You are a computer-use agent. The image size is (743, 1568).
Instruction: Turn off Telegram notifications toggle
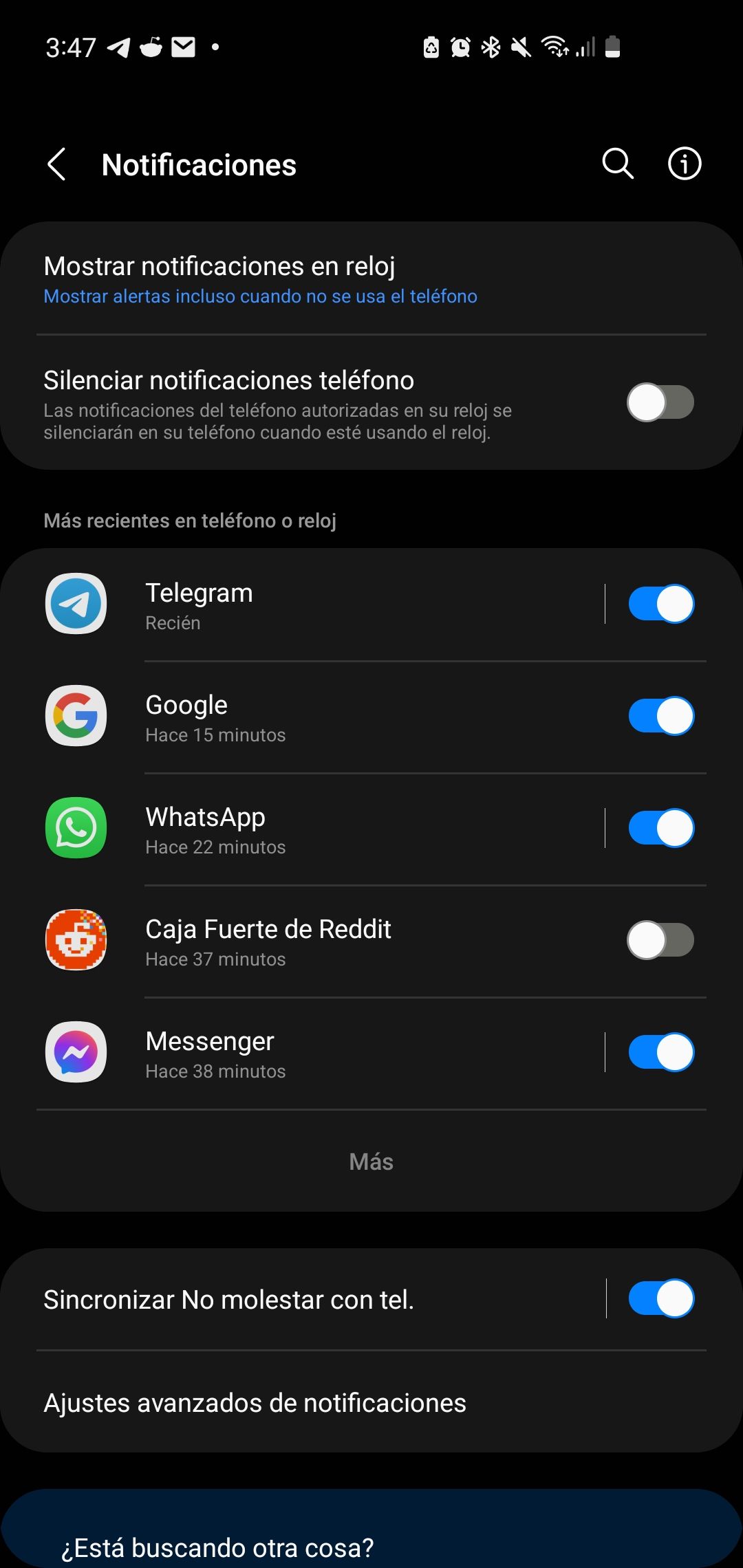(x=660, y=604)
